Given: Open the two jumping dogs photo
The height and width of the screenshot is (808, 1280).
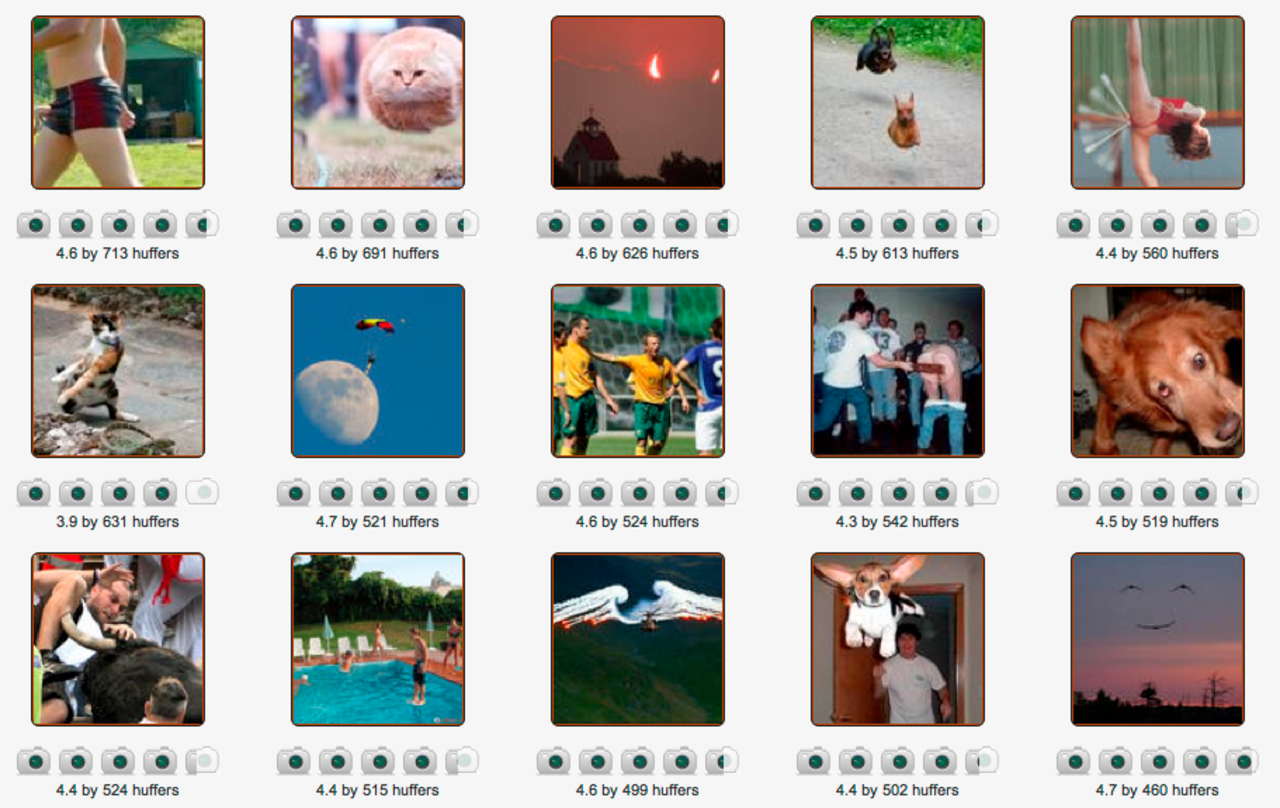Looking at the screenshot, I should pos(898,102).
